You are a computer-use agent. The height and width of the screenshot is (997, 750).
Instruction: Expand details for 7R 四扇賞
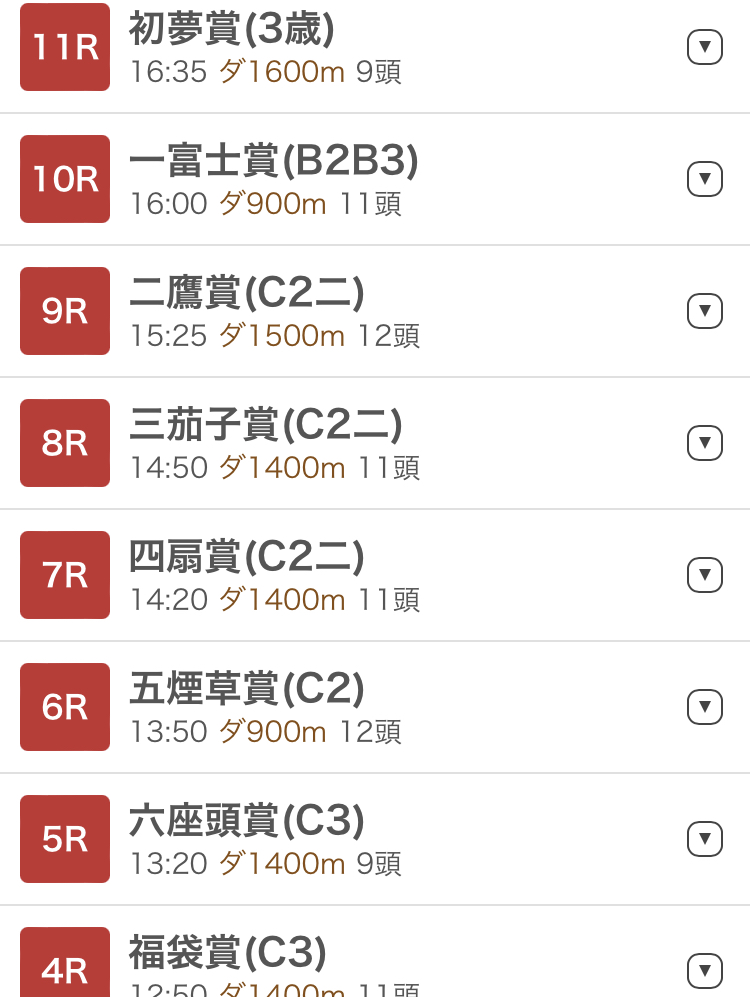click(x=705, y=575)
